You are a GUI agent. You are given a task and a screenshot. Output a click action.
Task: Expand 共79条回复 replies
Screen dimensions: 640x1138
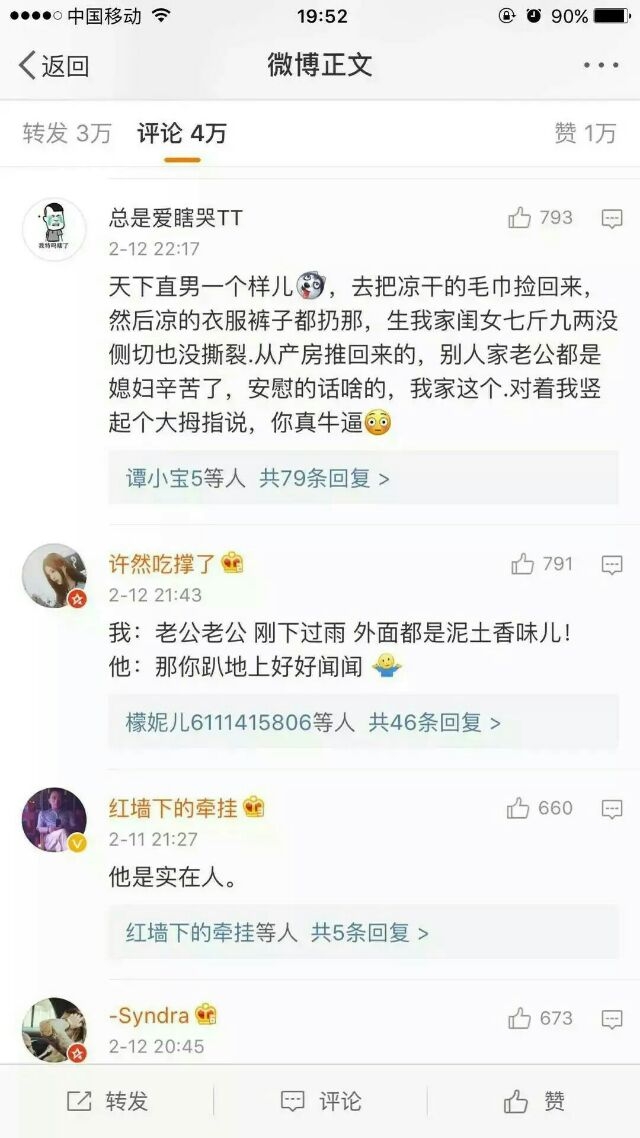324,478
